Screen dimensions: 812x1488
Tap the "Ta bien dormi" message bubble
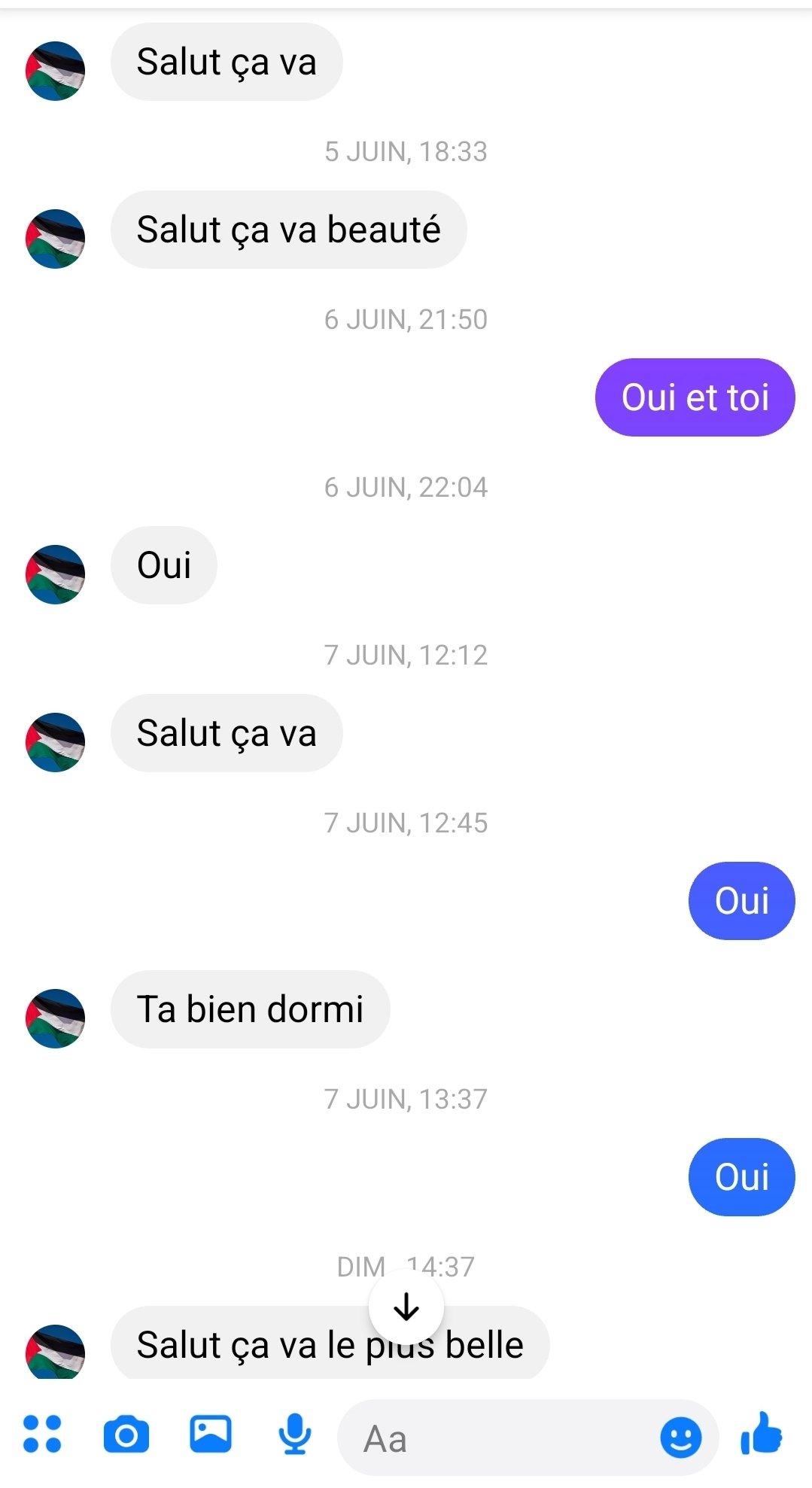tap(250, 1009)
